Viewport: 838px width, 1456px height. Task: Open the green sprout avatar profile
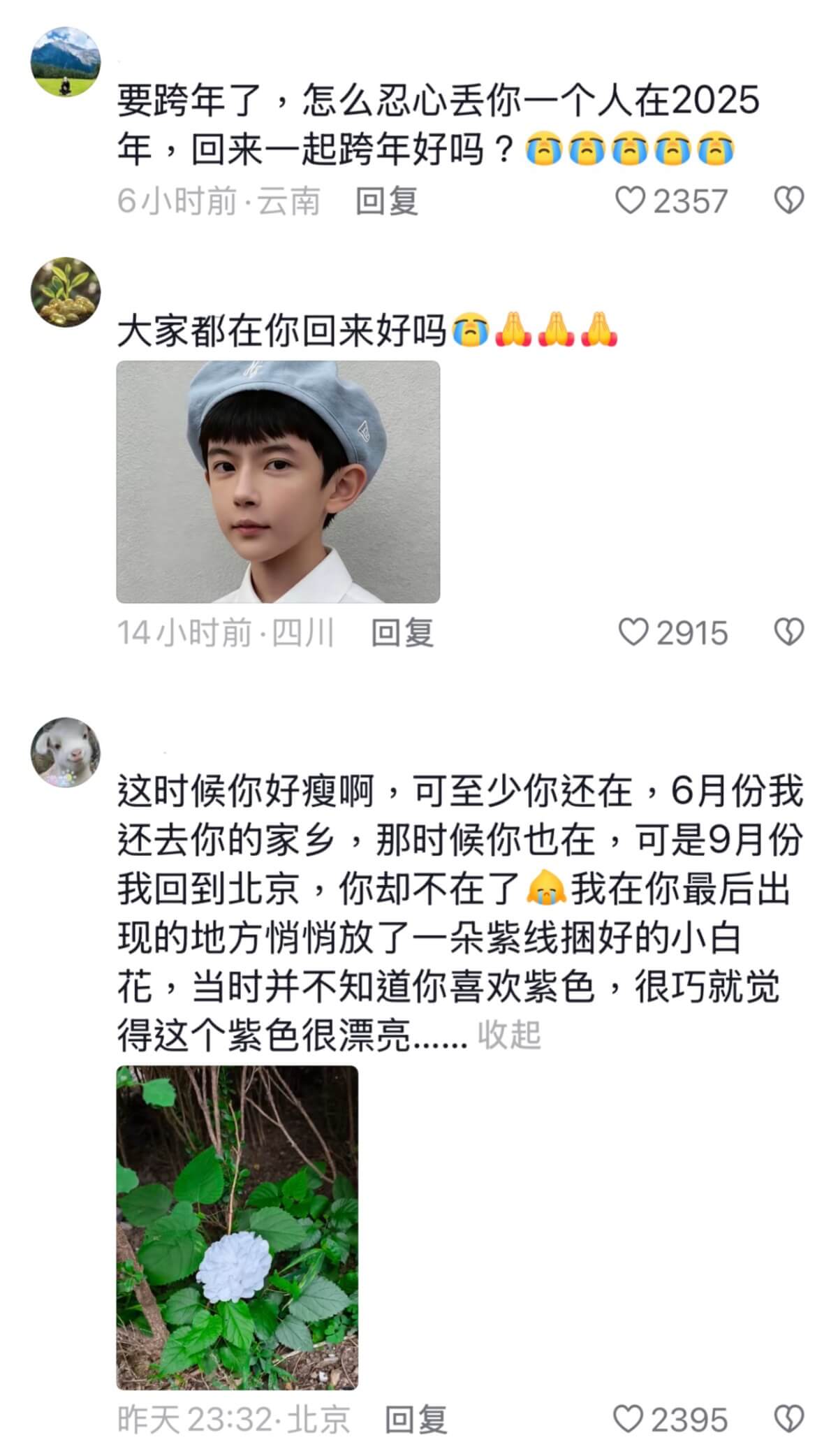pos(66,292)
